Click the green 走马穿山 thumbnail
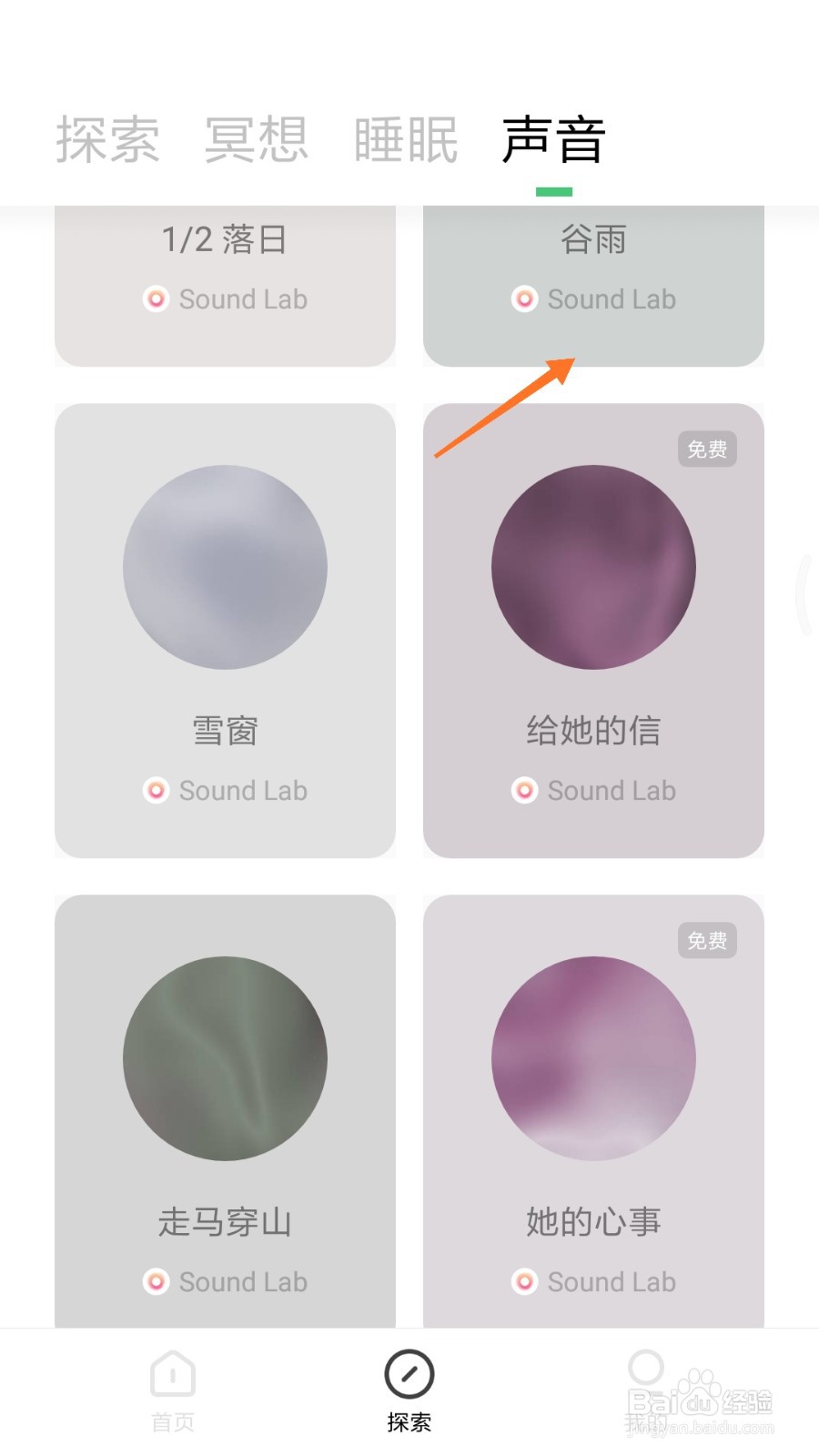The width and height of the screenshot is (819, 1456). point(225,1057)
